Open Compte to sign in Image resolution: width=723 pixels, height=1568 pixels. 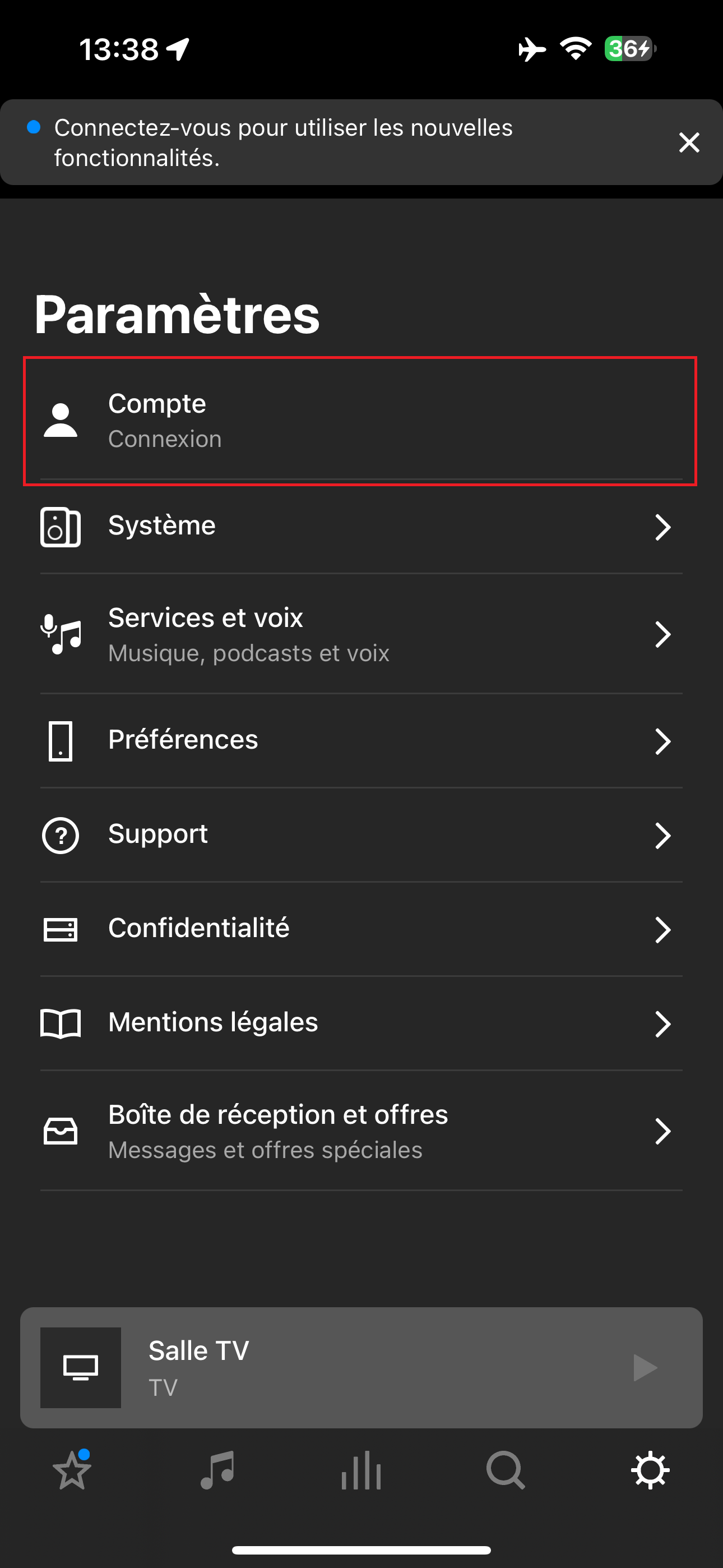(x=361, y=421)
